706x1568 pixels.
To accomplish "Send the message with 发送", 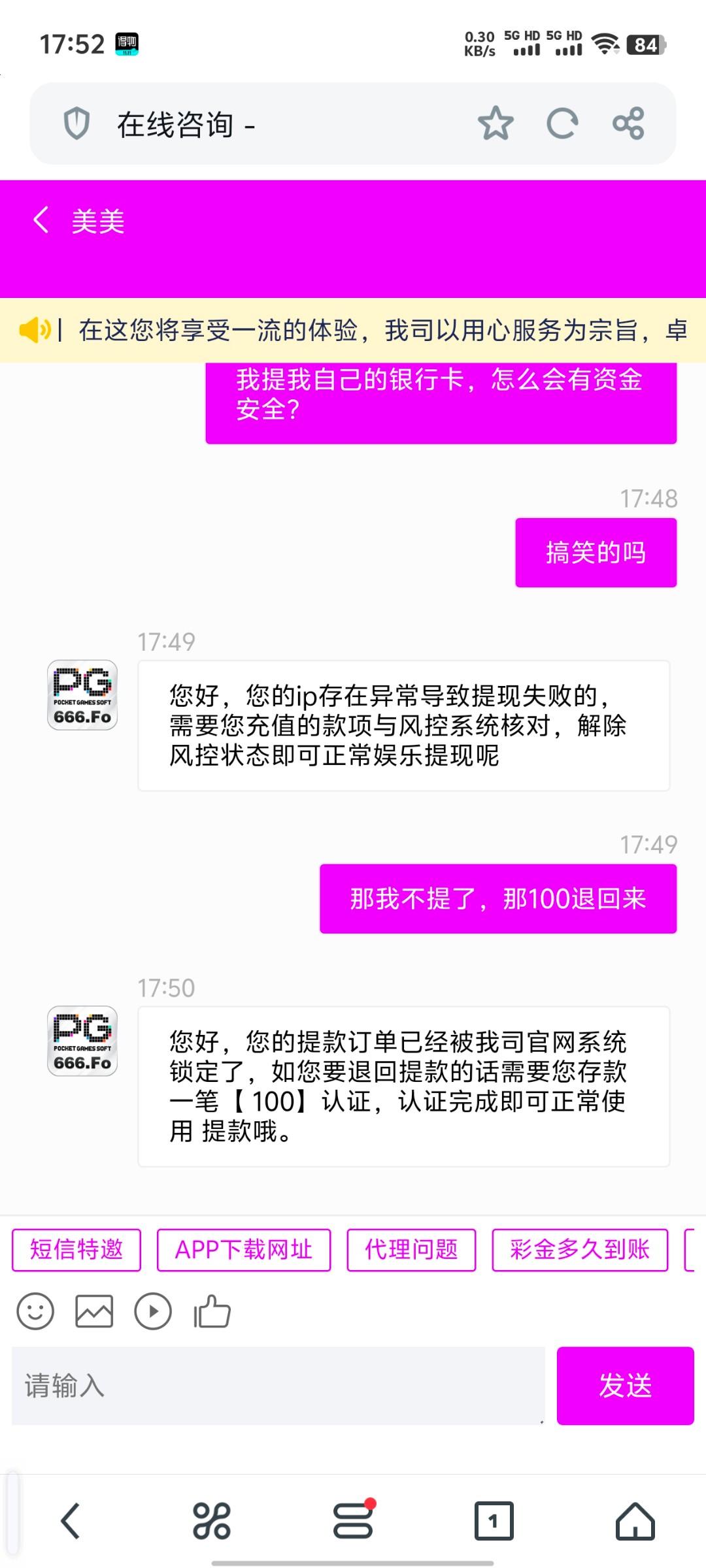I will coord(625,1385).
